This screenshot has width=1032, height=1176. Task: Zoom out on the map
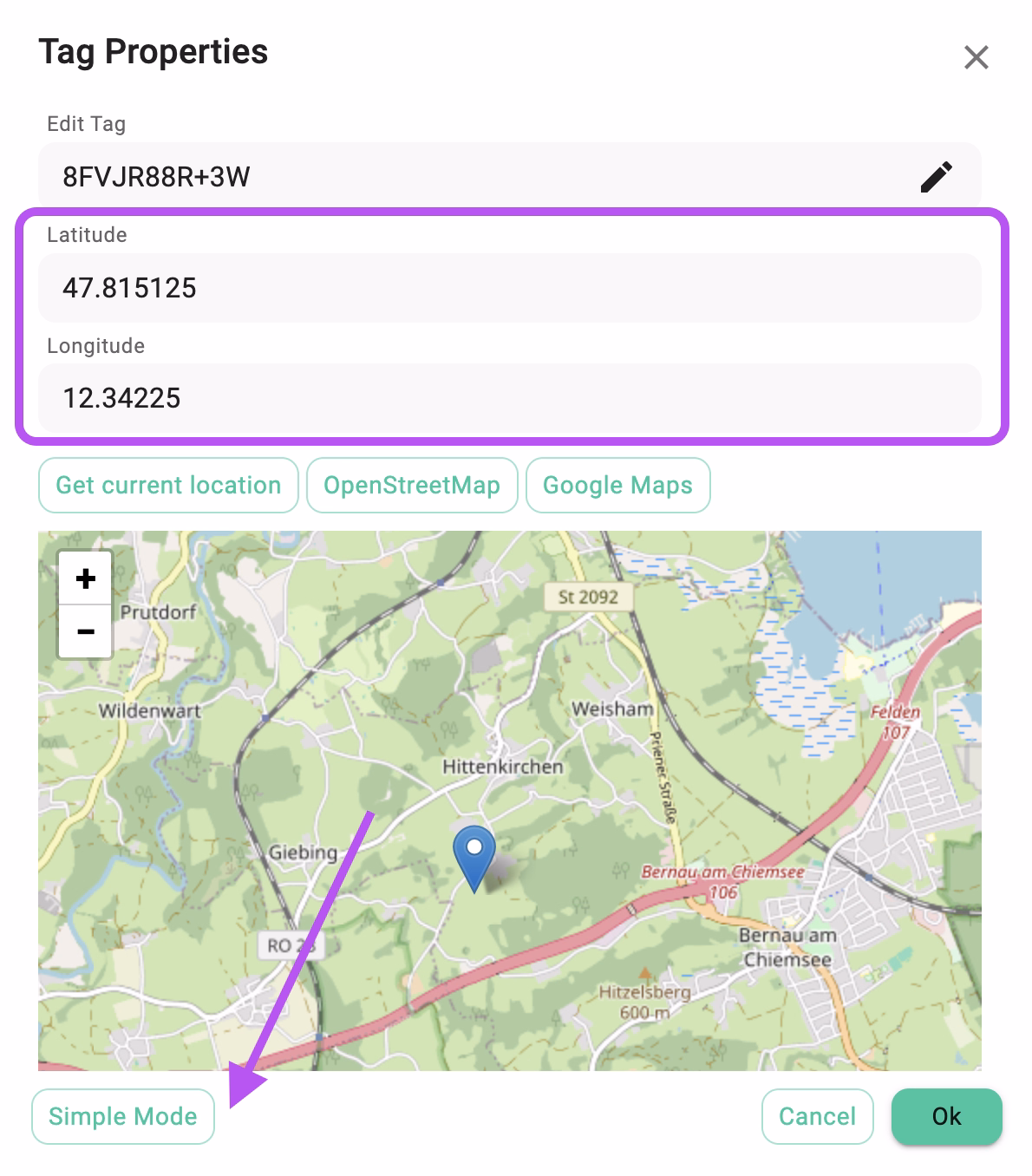84,632
